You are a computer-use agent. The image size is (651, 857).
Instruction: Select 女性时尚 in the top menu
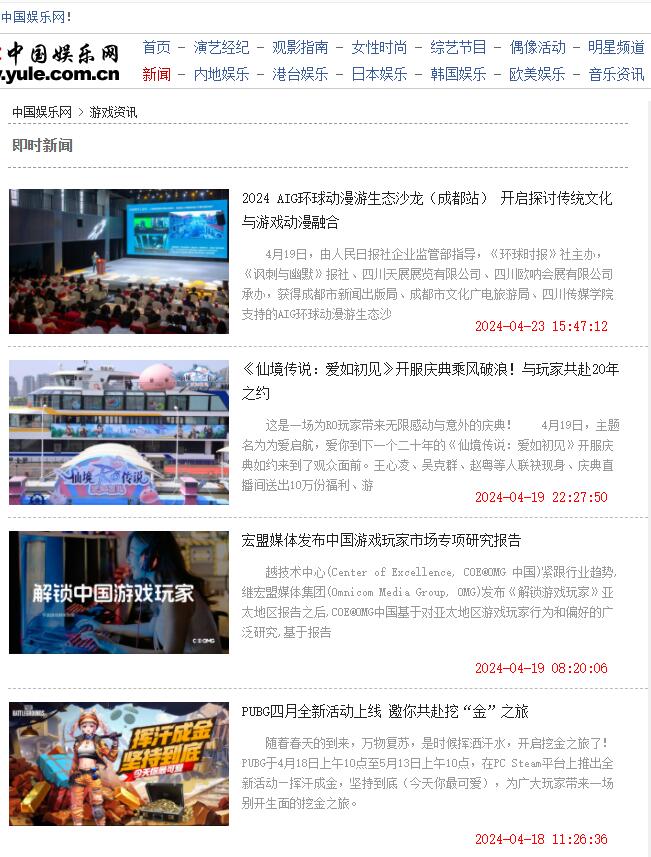point(379,47)
